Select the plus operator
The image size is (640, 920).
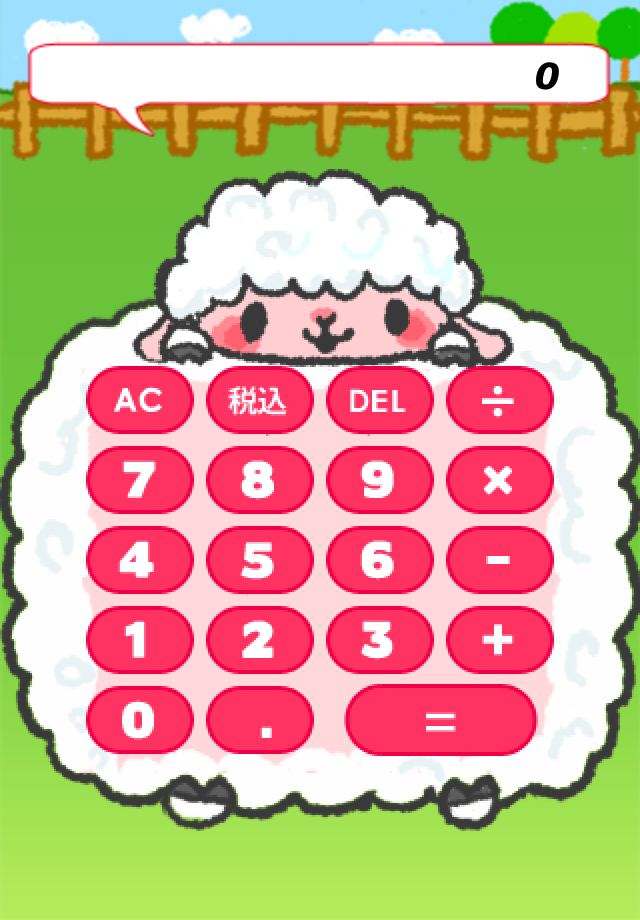(499, 640)
